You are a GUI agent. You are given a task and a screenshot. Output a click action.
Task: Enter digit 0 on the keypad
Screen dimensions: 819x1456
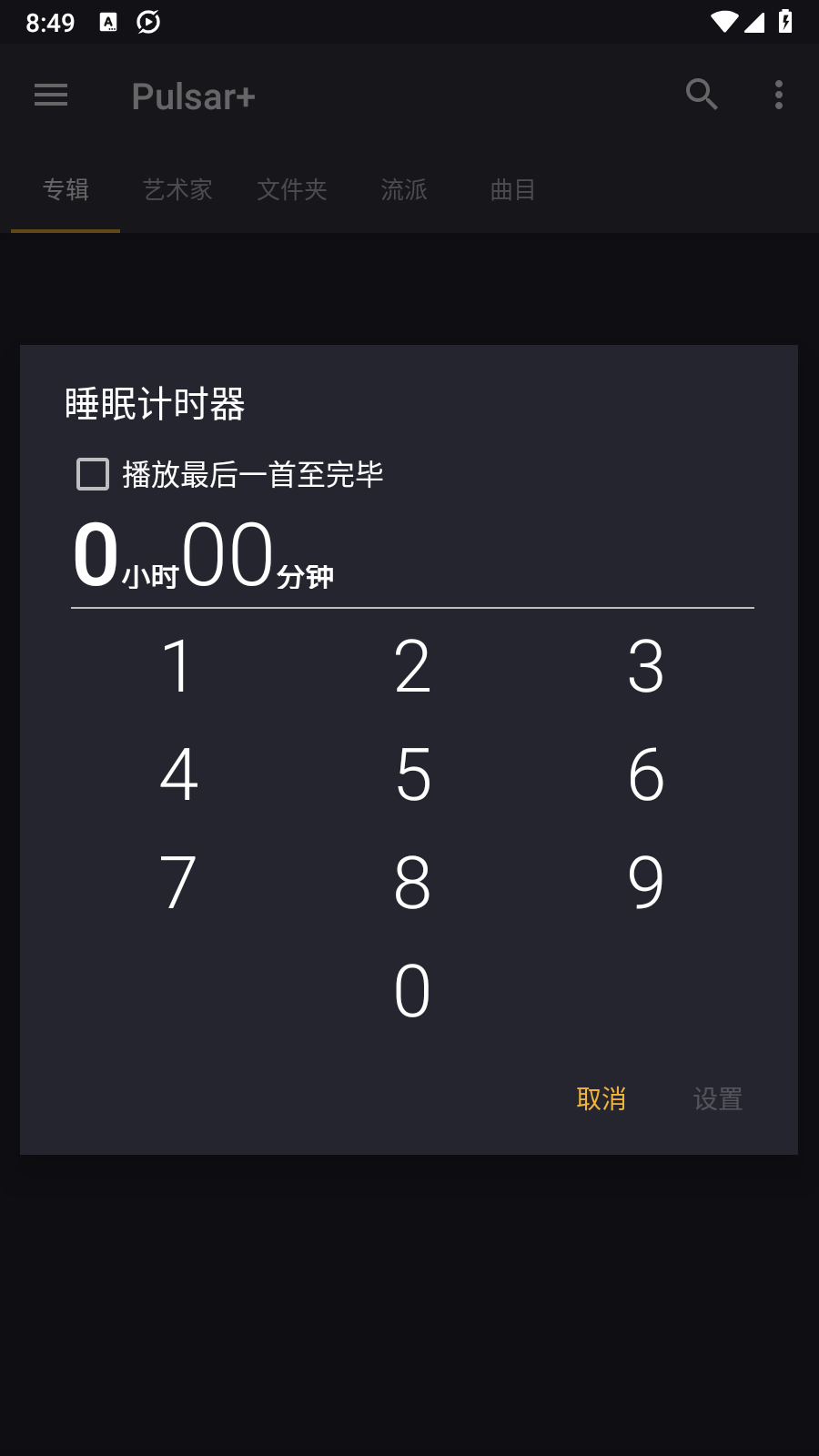(x=412, y=990)
